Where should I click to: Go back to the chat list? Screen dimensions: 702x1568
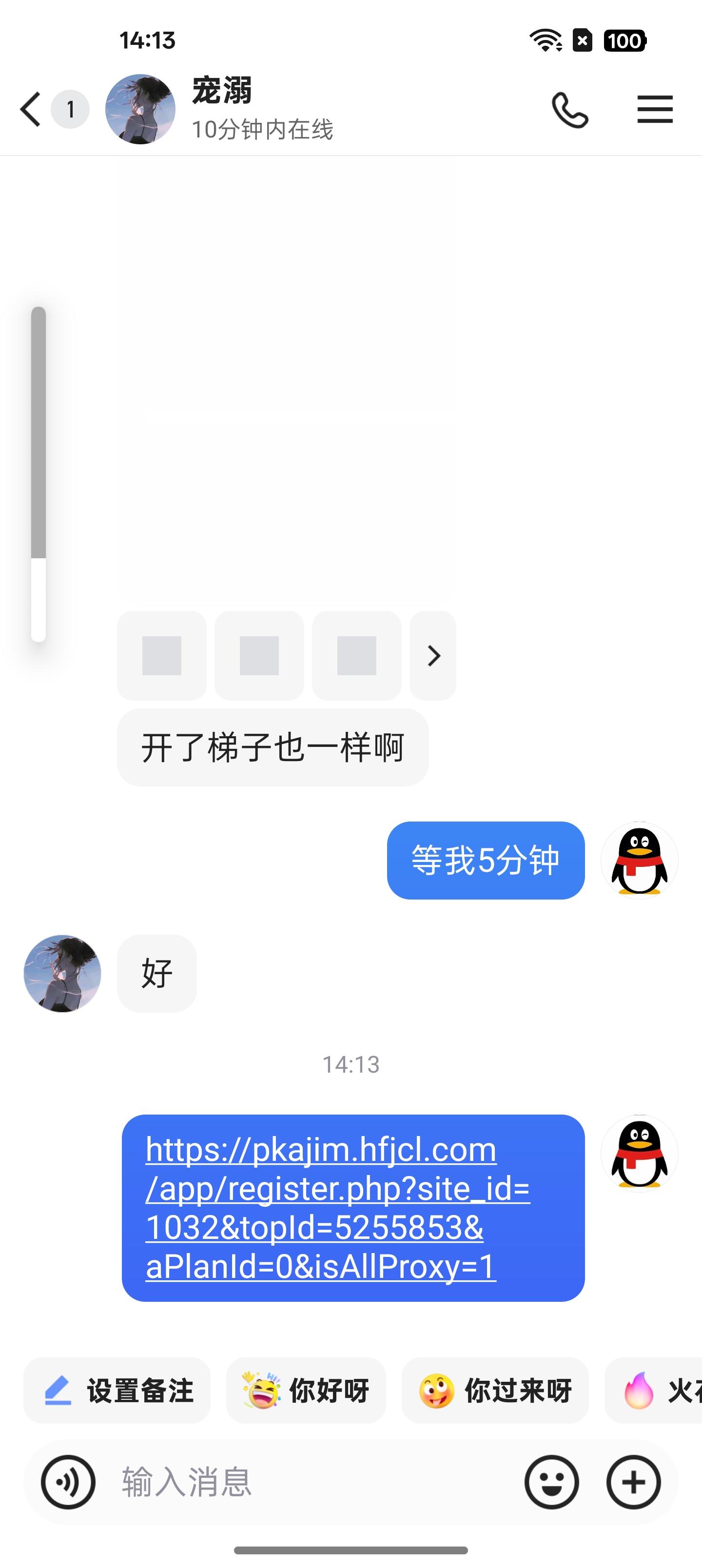pyautogui.click(x=30, y=110)
